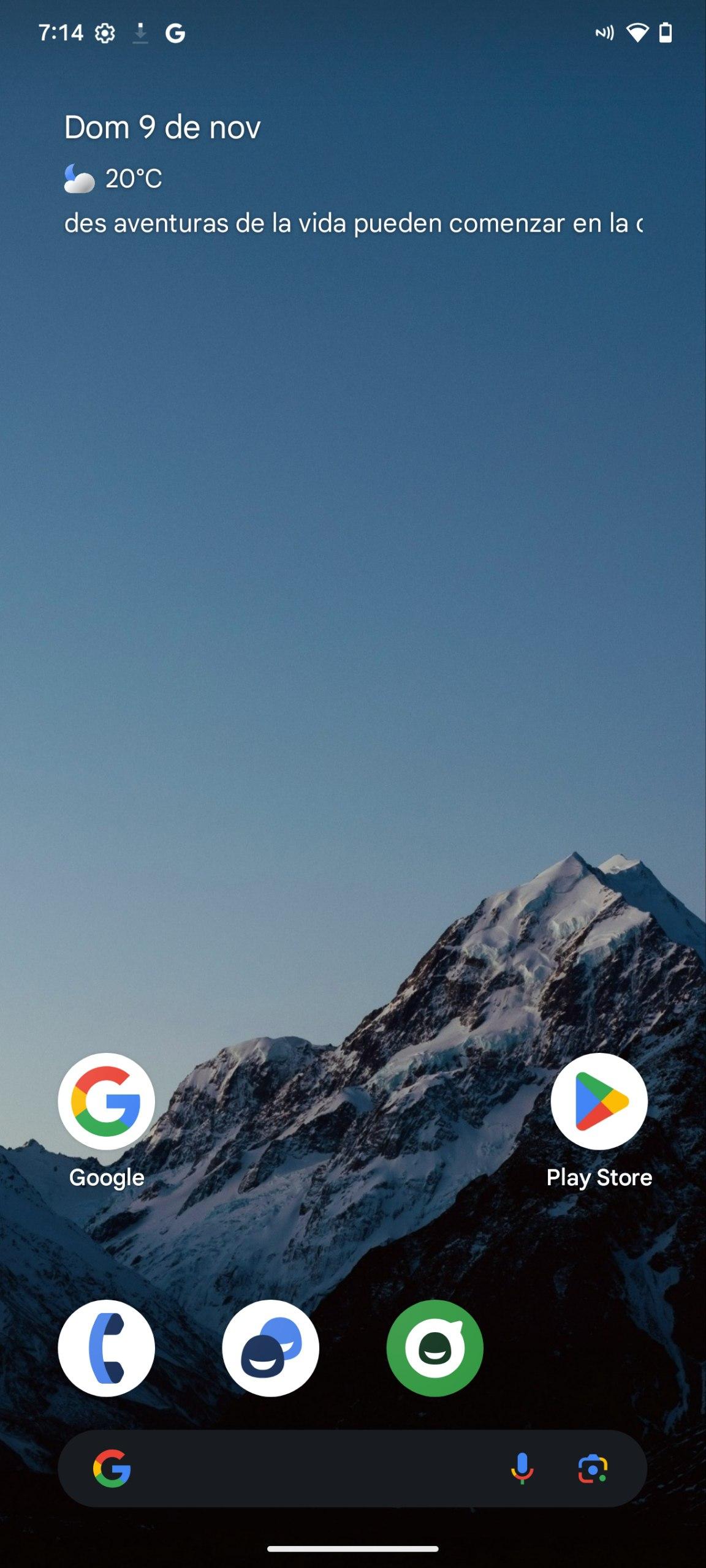Tap the Google search bar
This screenshot has width=706, height=1568.
306,1469
